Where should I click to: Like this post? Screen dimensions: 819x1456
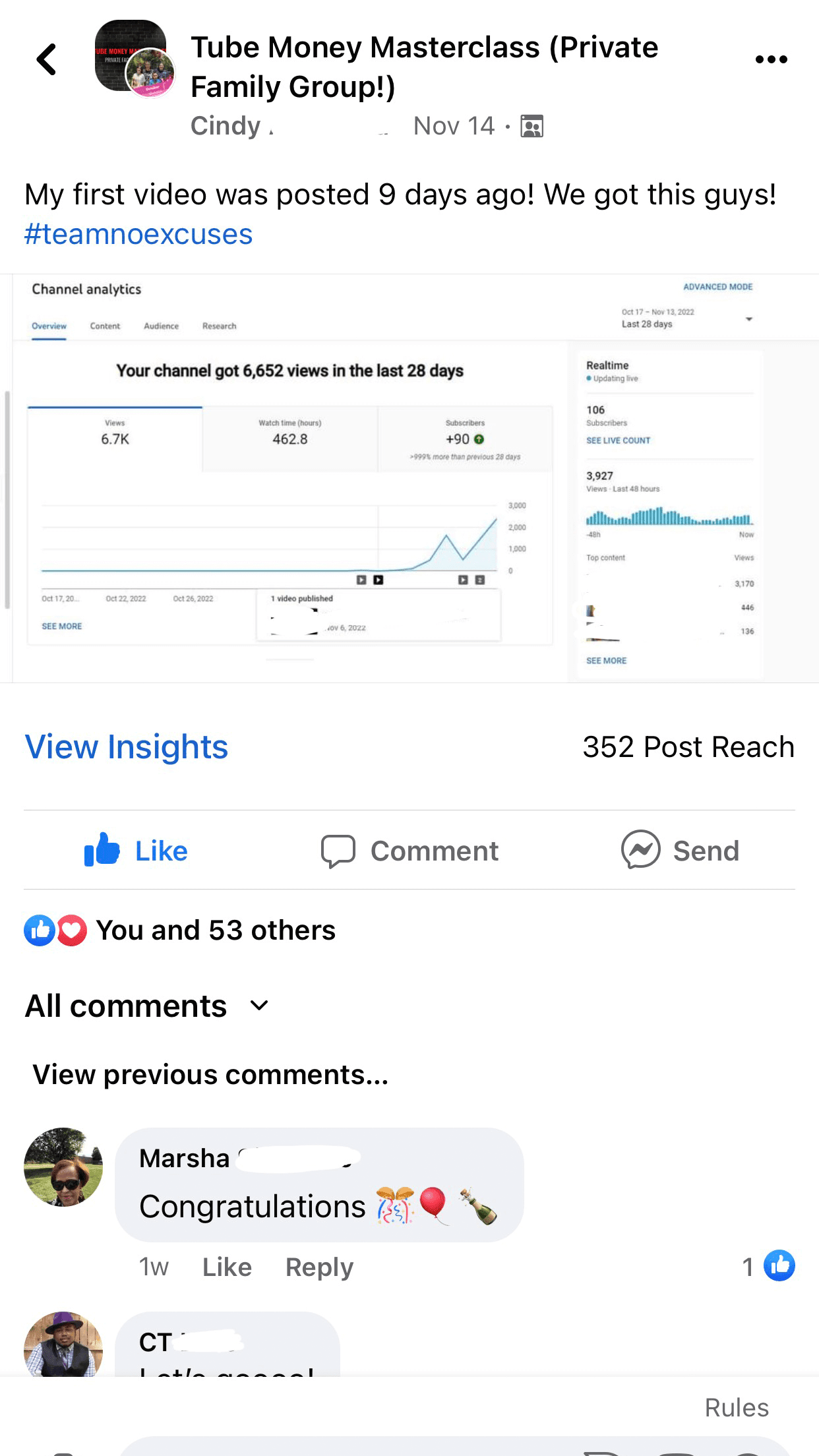tap(136, 850)
